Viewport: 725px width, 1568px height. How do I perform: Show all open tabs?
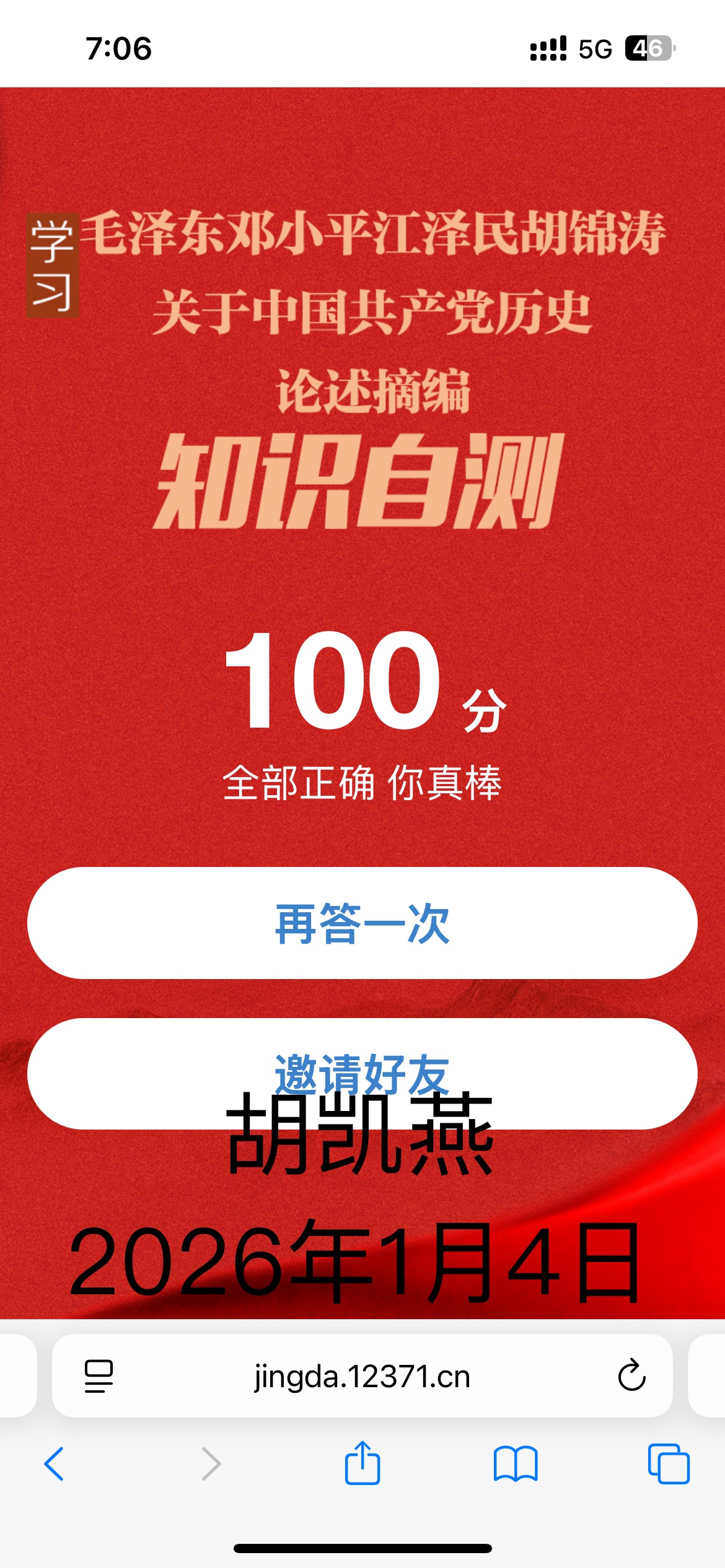click(x=668, y=1464)
